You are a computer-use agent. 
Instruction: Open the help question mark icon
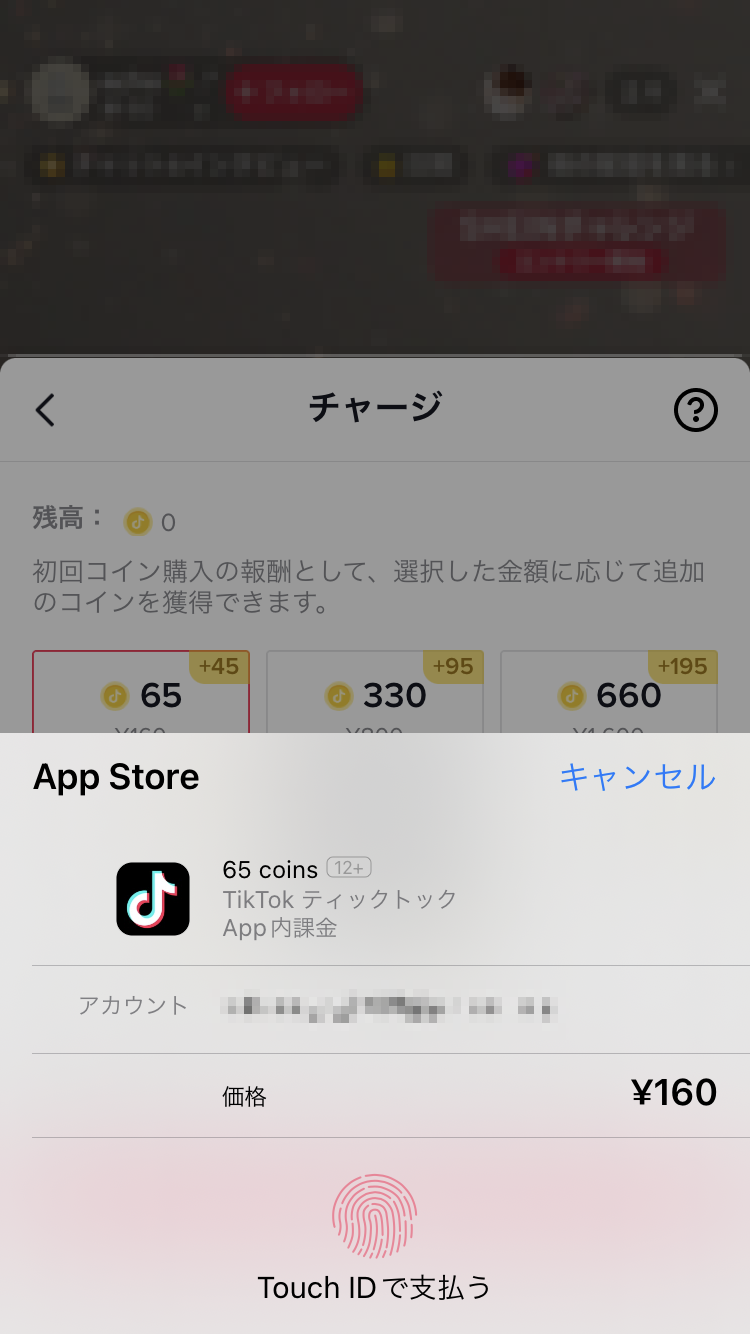(697, 410)
